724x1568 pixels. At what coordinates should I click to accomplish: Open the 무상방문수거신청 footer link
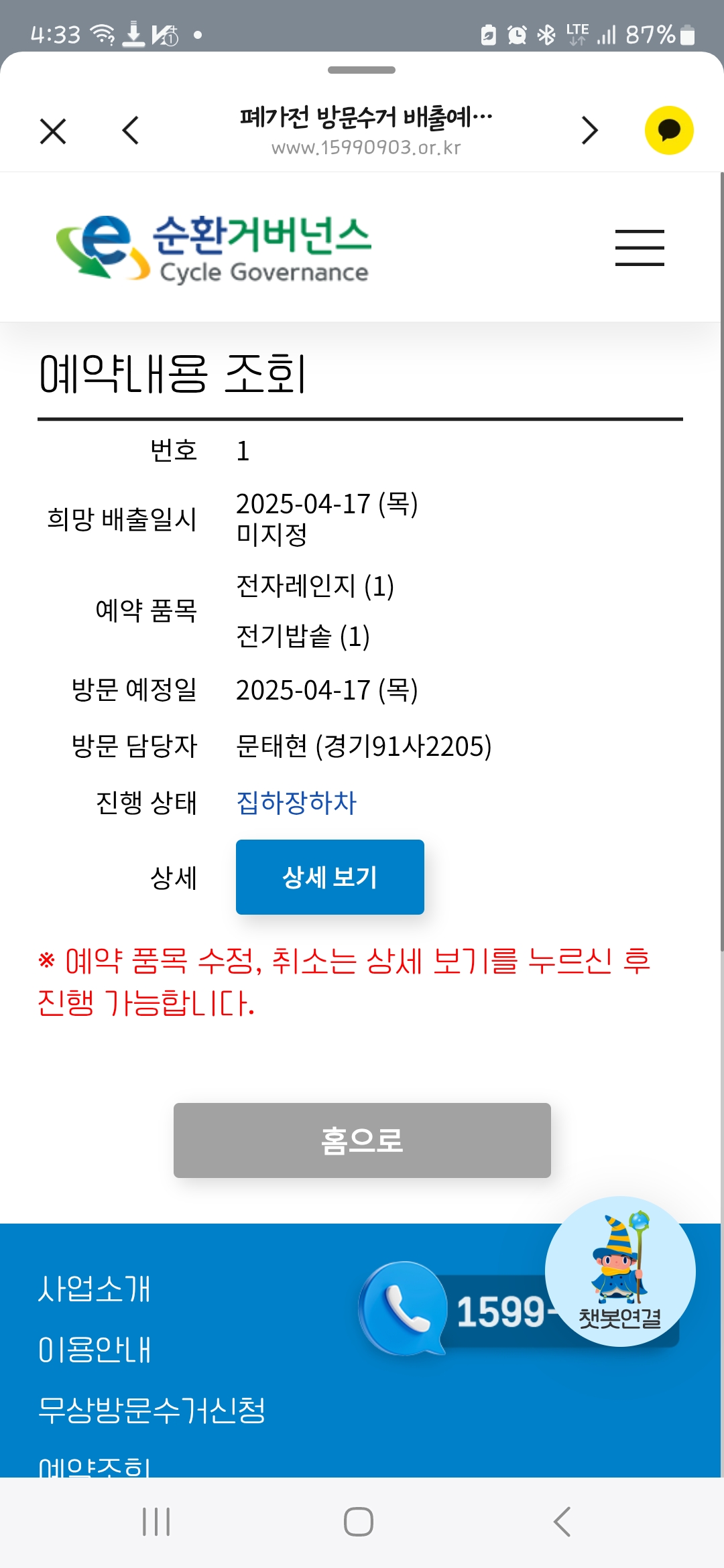152,1410
